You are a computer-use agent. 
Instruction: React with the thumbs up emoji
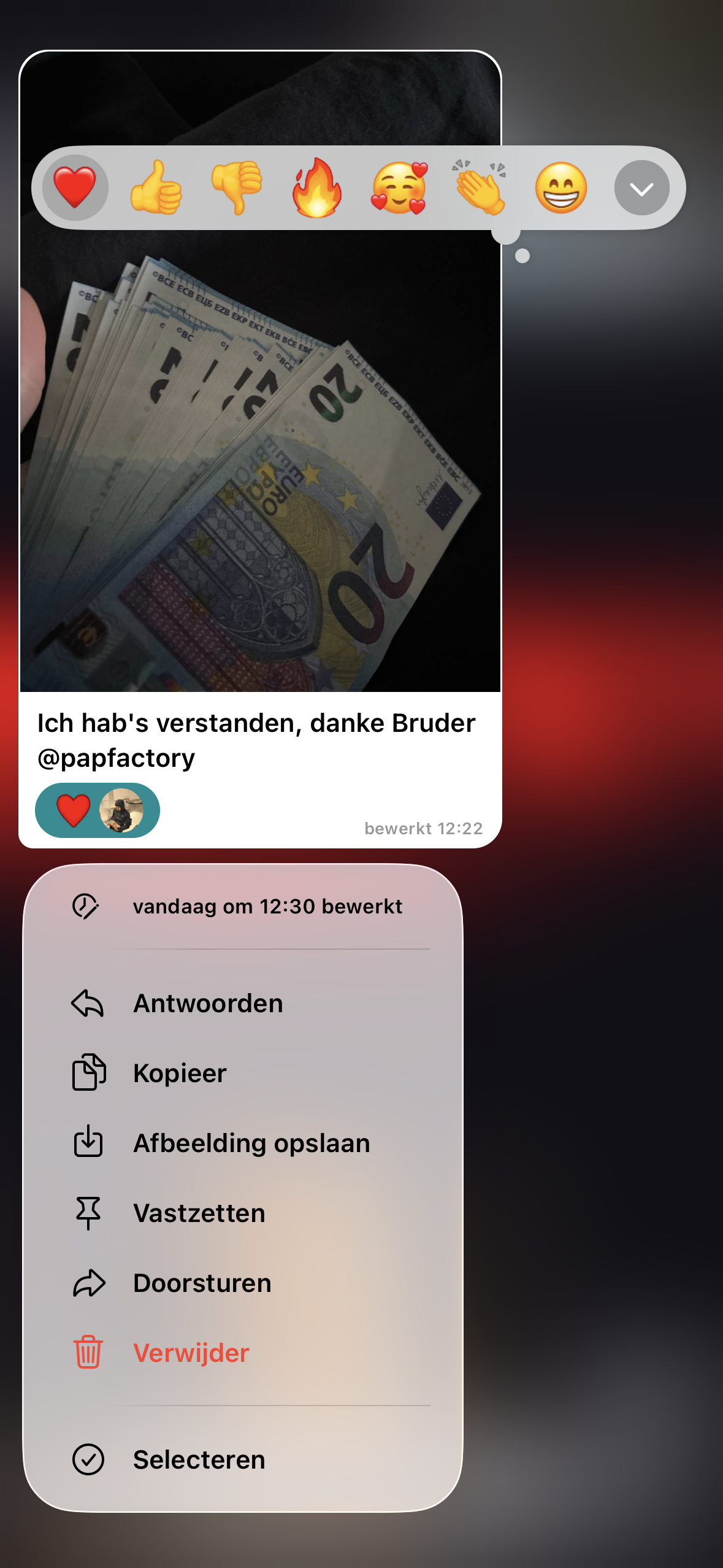pos(156,188)
